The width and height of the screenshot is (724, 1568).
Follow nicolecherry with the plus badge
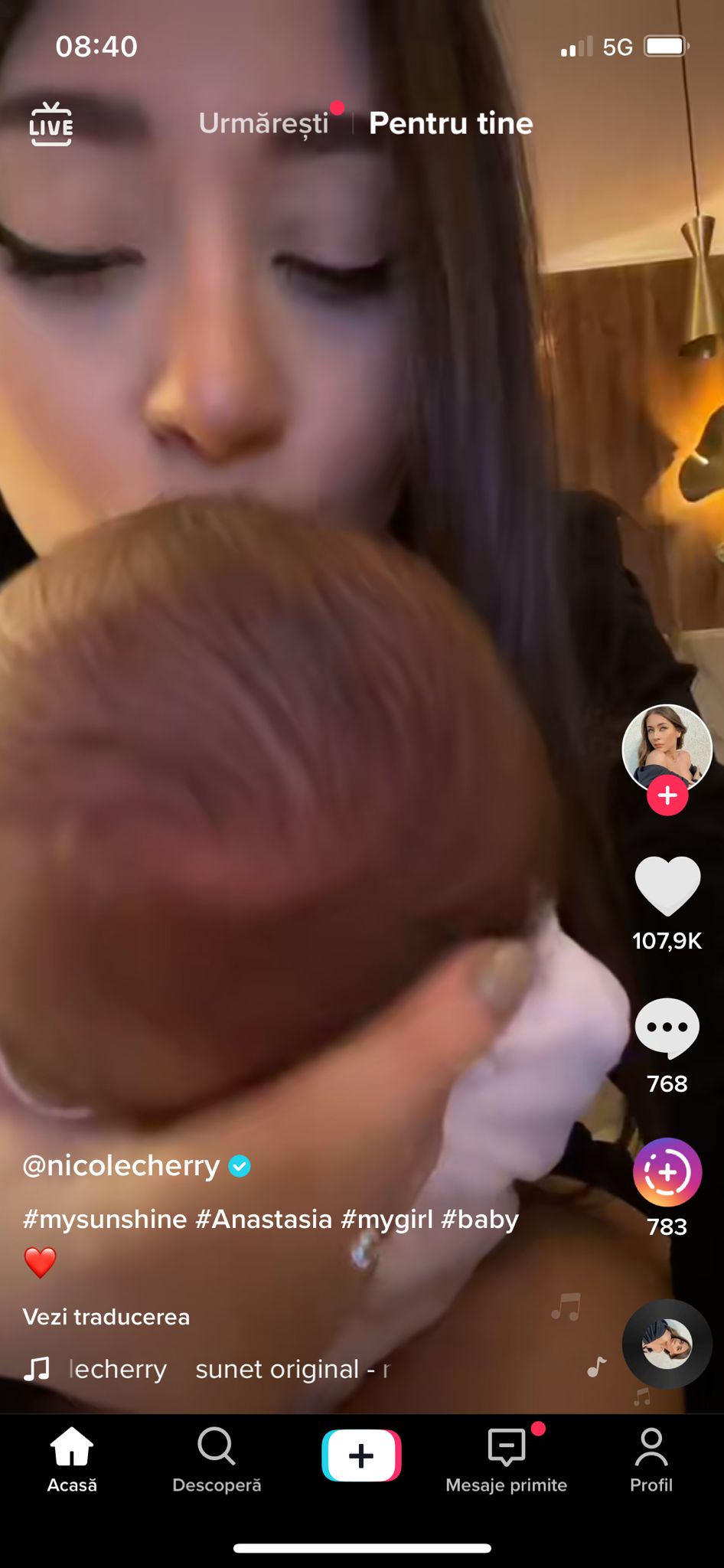(x=667, y=795)
